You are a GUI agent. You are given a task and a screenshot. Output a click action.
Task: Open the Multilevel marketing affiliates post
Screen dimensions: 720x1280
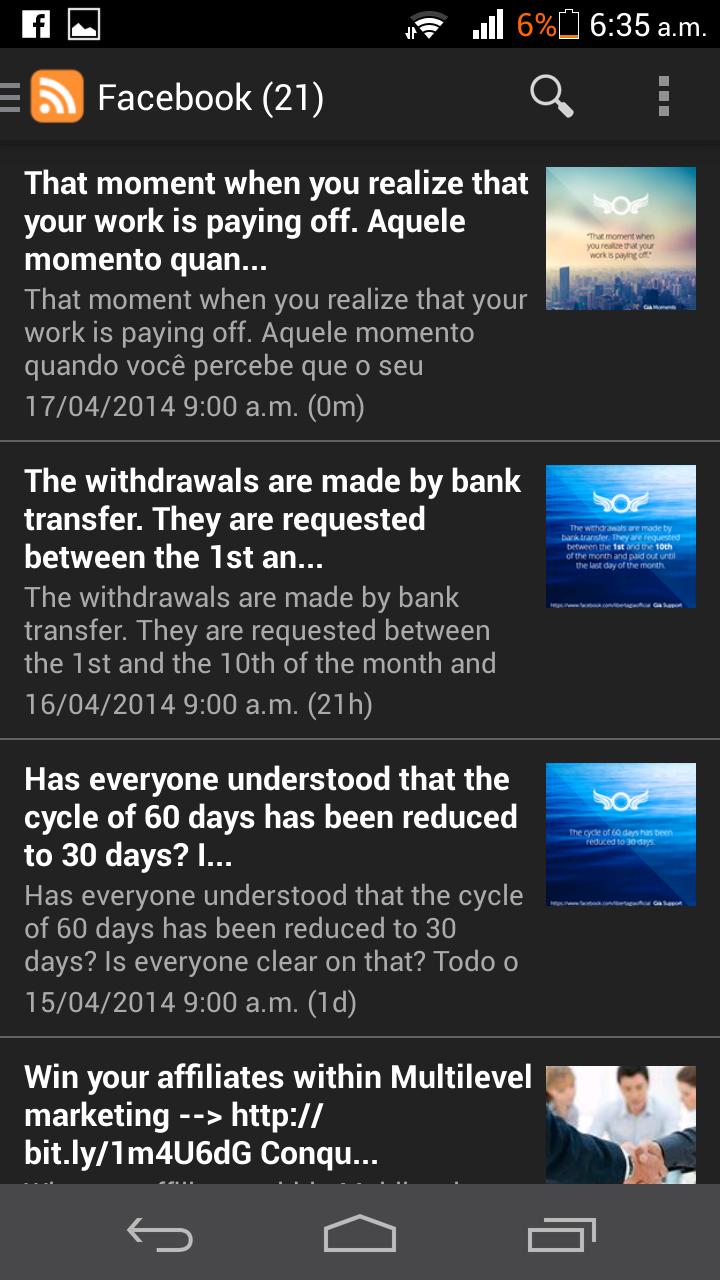tap(276, 1116)
